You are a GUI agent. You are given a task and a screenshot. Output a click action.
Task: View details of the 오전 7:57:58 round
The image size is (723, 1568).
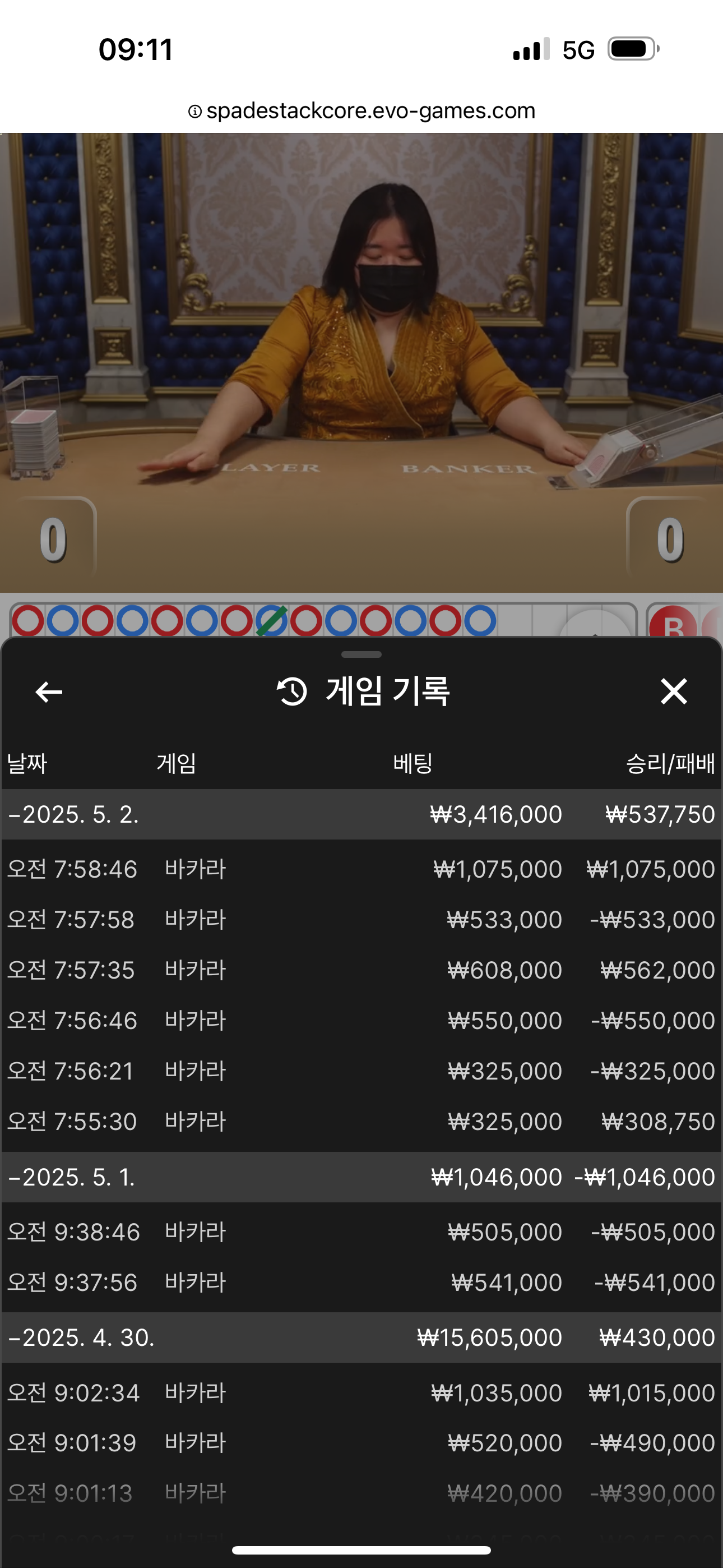point(361,920)
